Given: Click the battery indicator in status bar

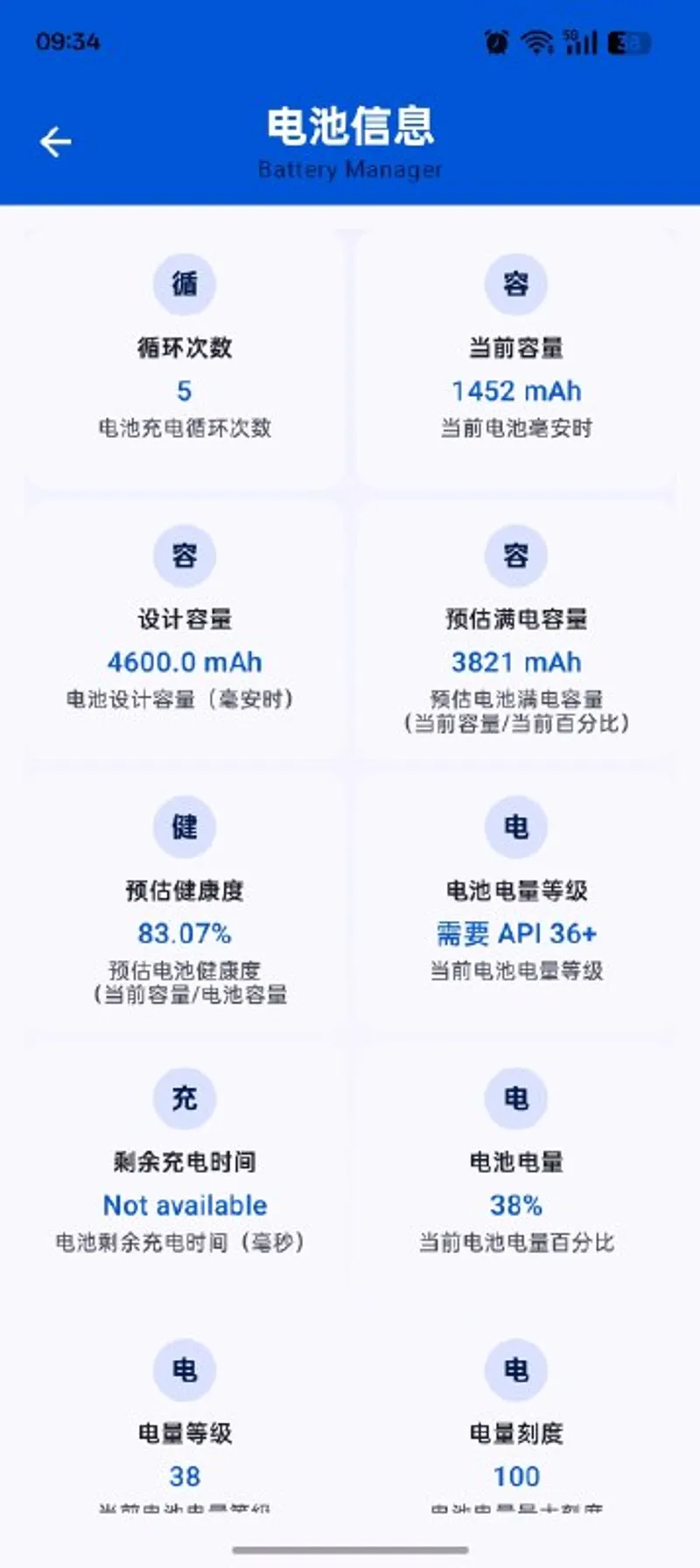Looking at the screenshot, I should [626, 40].
